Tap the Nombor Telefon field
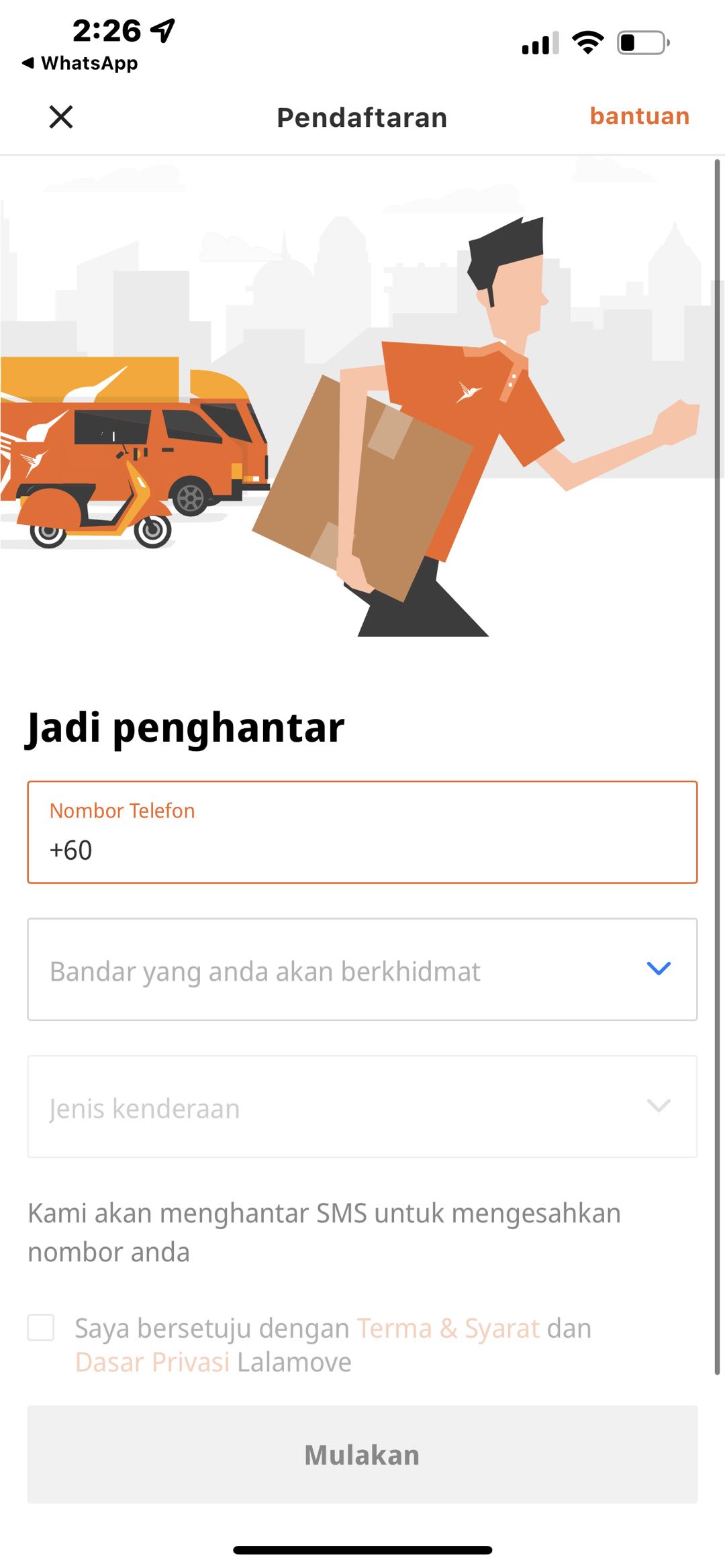The width and height of the screenshot is (725, 1568). click(362, 832)
